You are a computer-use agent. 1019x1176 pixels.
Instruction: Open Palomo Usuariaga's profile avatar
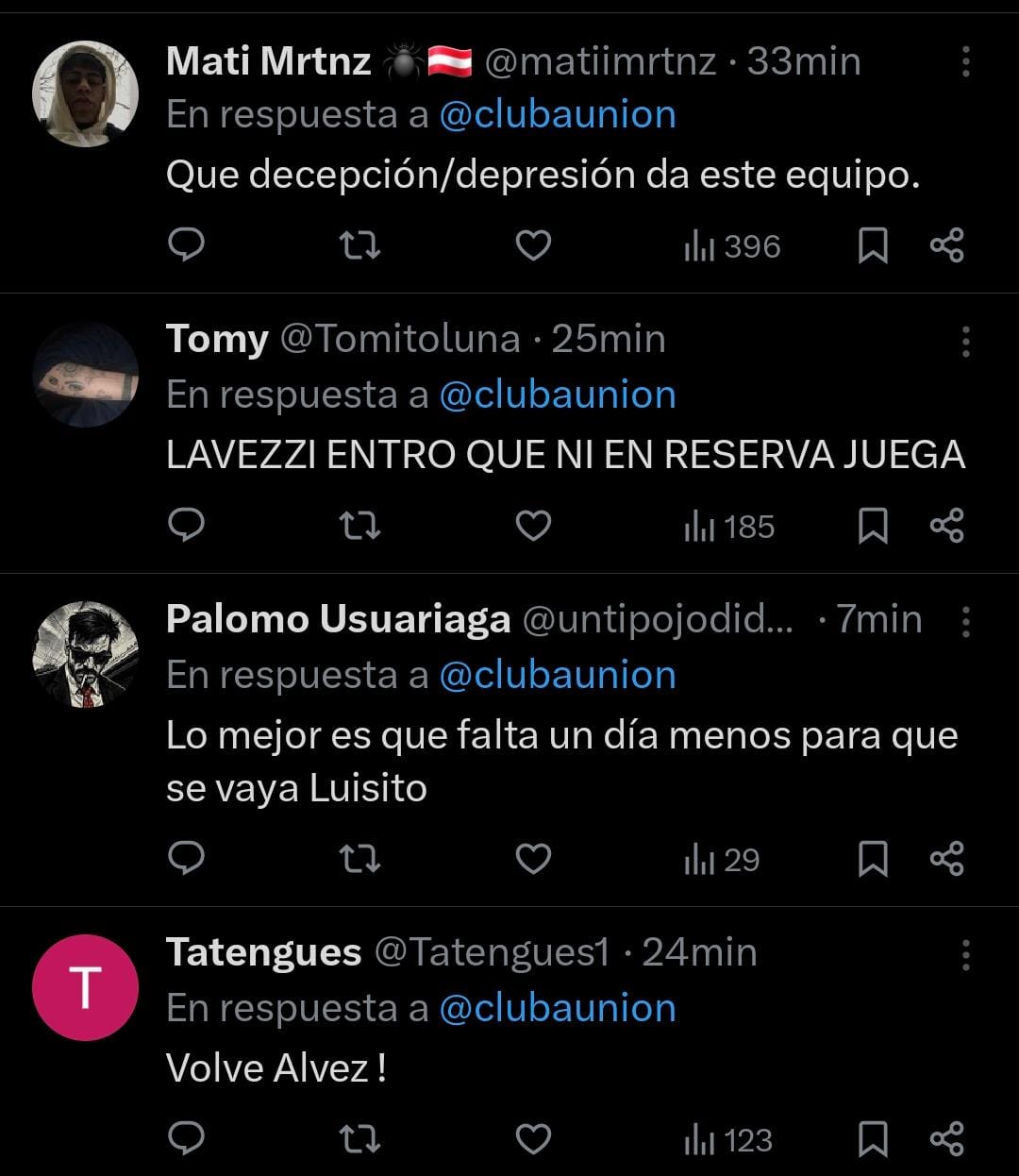85,654
